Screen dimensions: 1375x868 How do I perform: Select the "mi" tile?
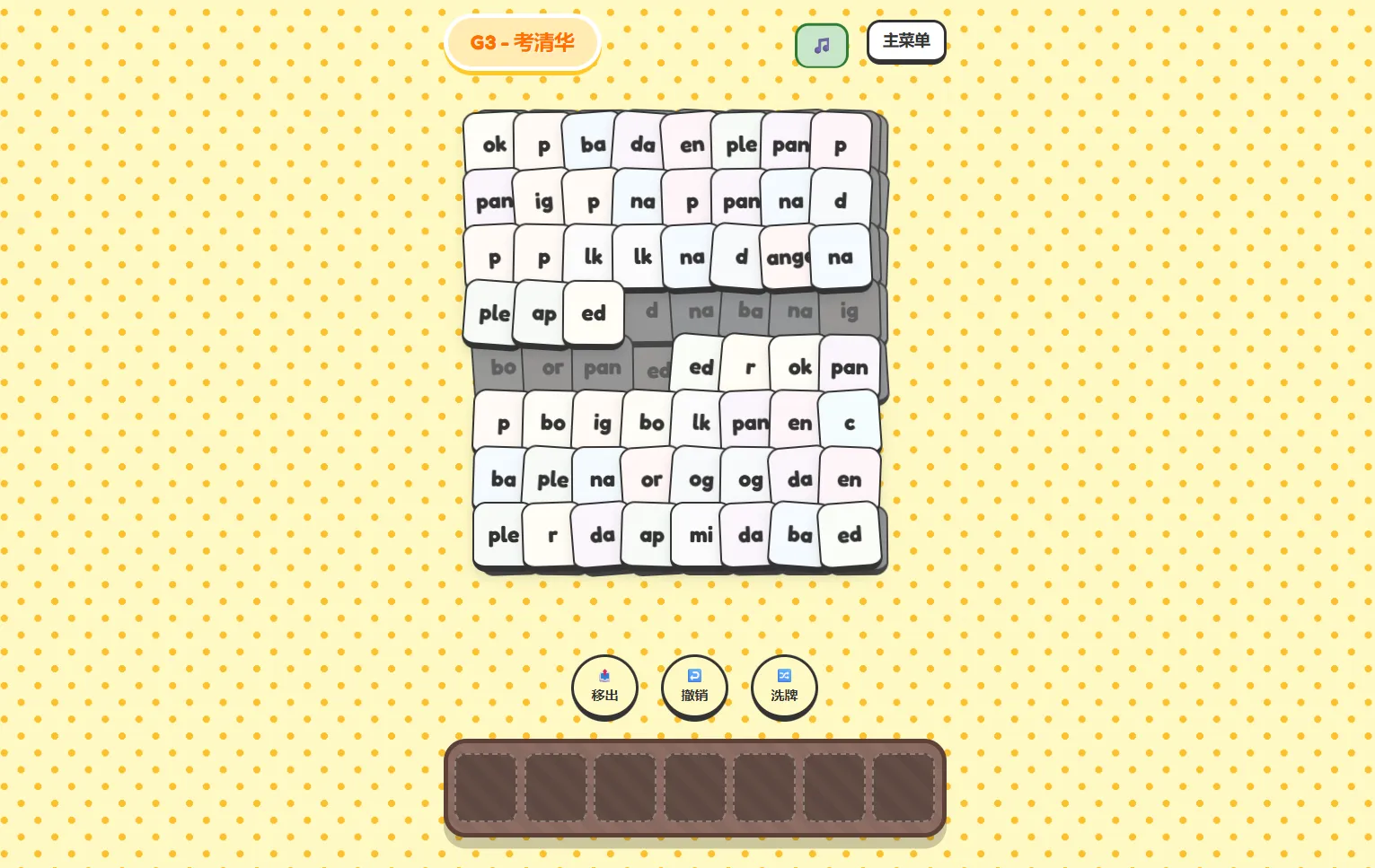(x=701, y=535)
